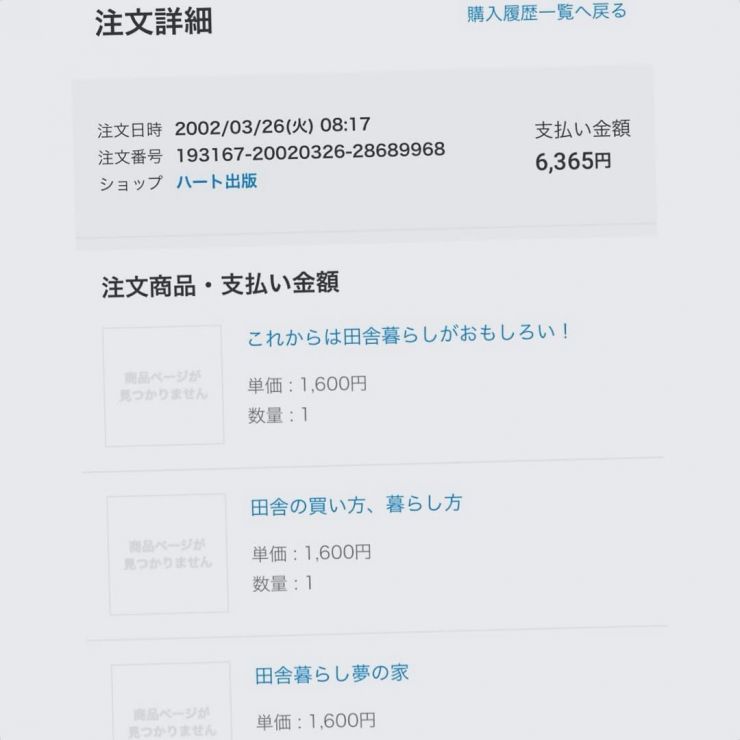740x740 pixels.
Task: Open product 田舎暮らし夢の家
Action: [x=332, y=674]
